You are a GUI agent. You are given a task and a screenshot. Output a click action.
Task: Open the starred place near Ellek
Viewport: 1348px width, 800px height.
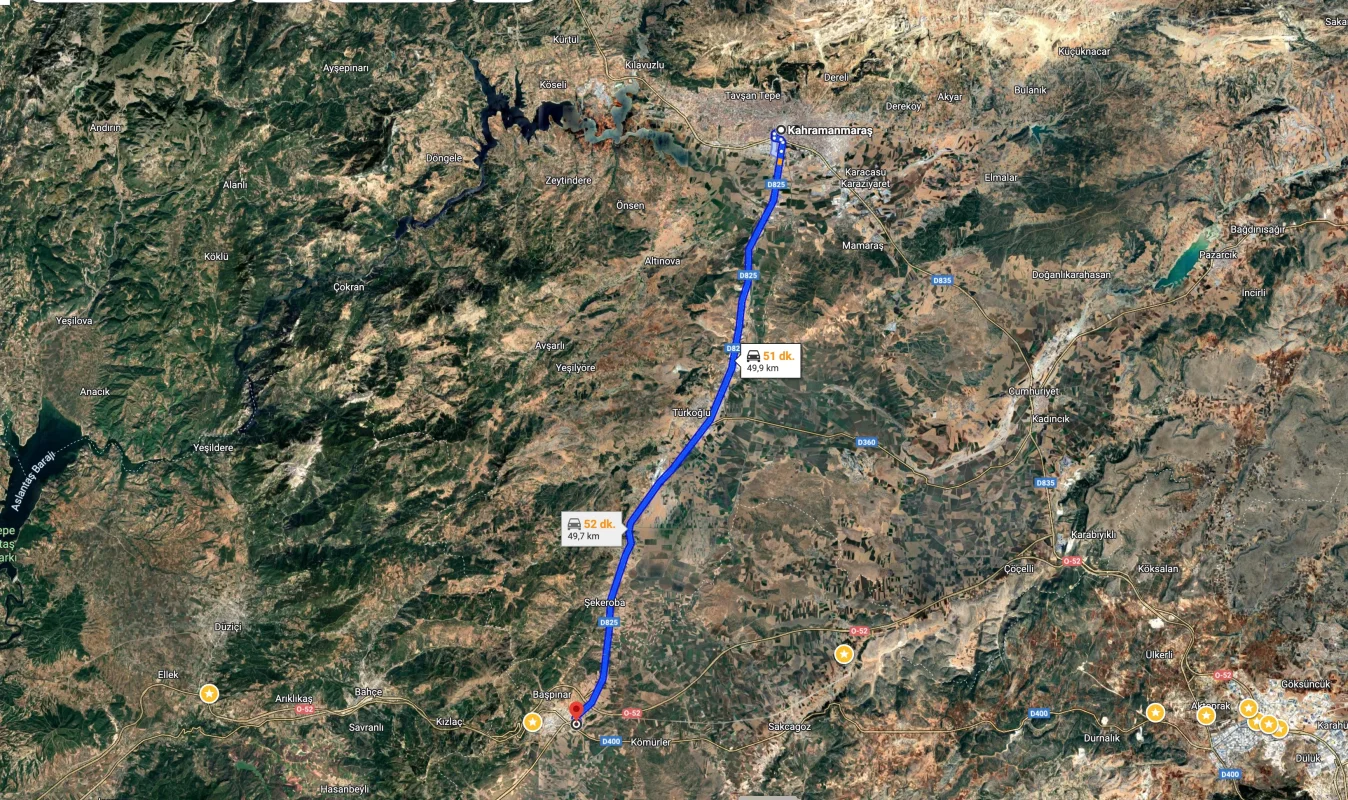click(209, 693)
